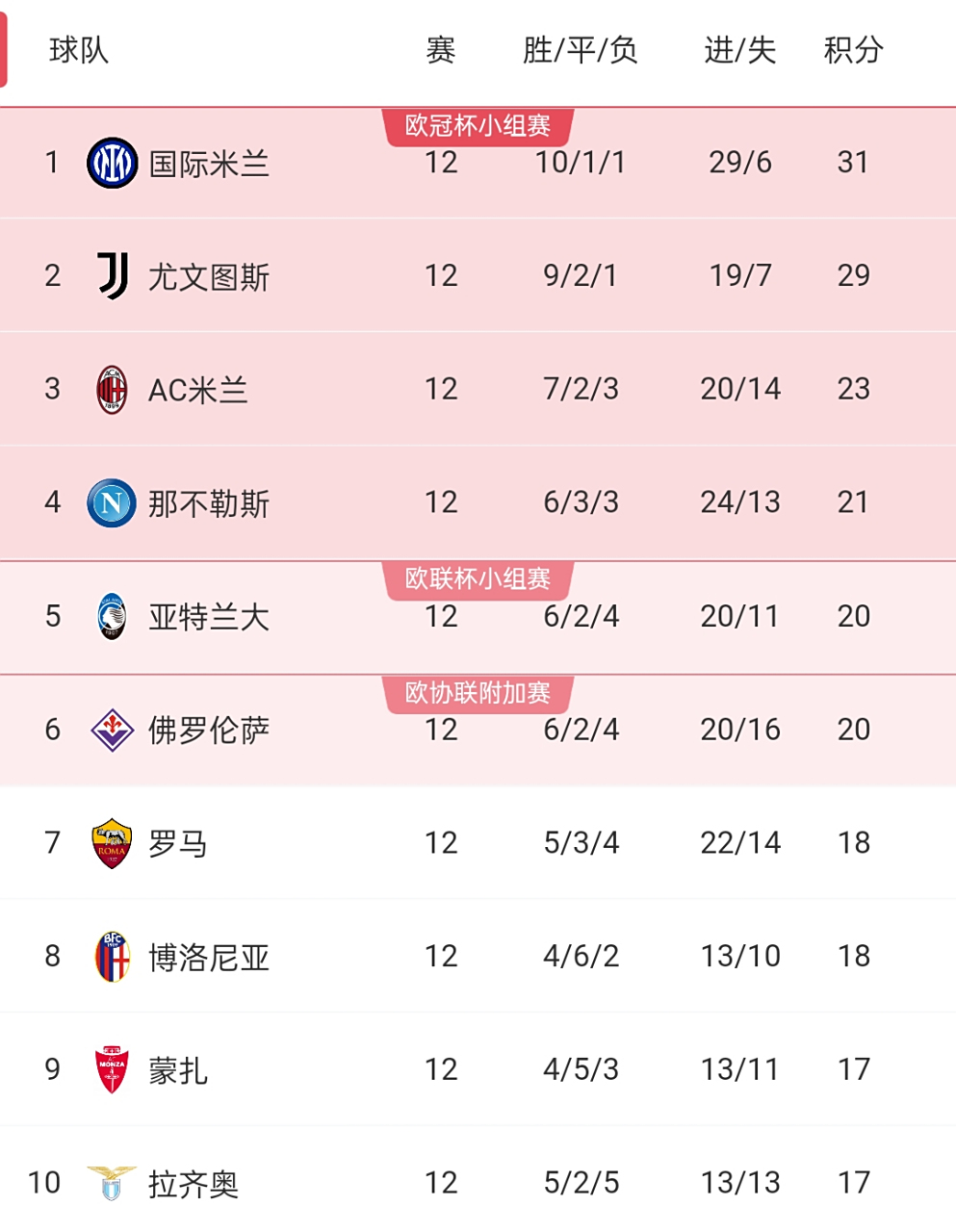Click the AC Milan badge icon
The width and height of the screenshot is (956, 1232).
click(111, 389)
